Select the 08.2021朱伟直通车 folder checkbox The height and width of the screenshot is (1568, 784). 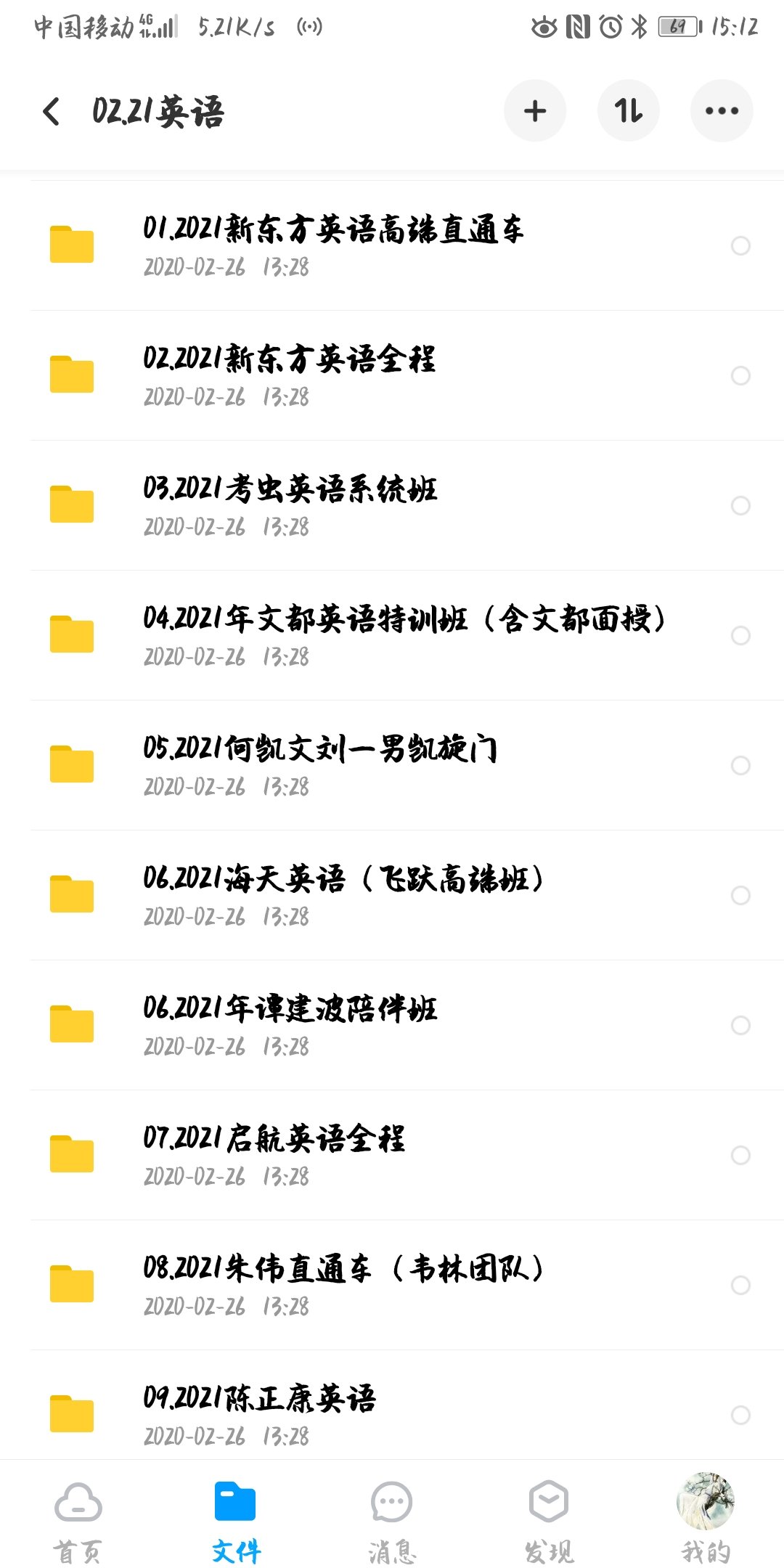[x=740, y=1285]
